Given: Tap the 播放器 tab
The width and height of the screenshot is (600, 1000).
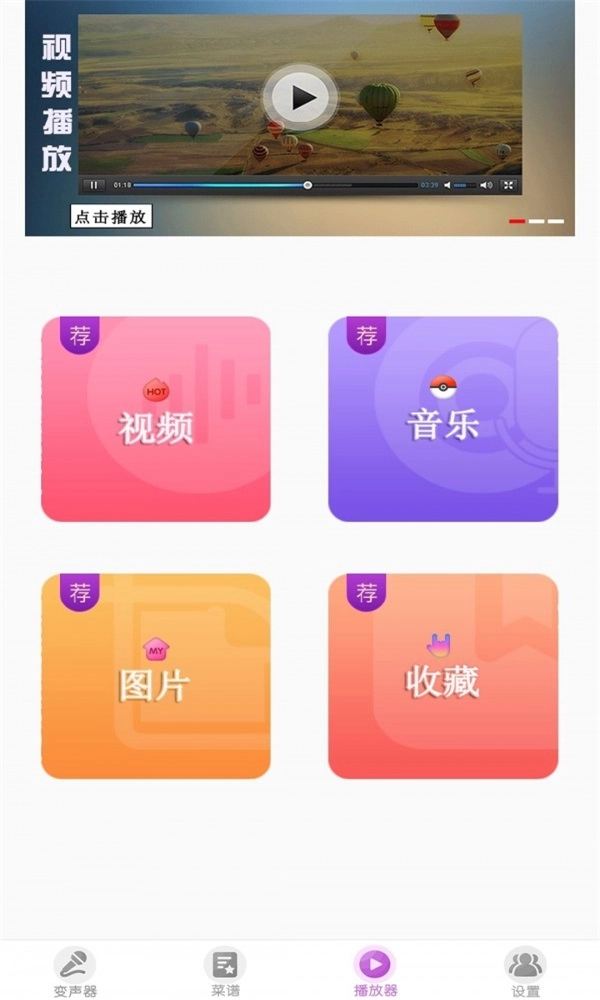Looking at the screenshot, I should click(x=375, y=972).
